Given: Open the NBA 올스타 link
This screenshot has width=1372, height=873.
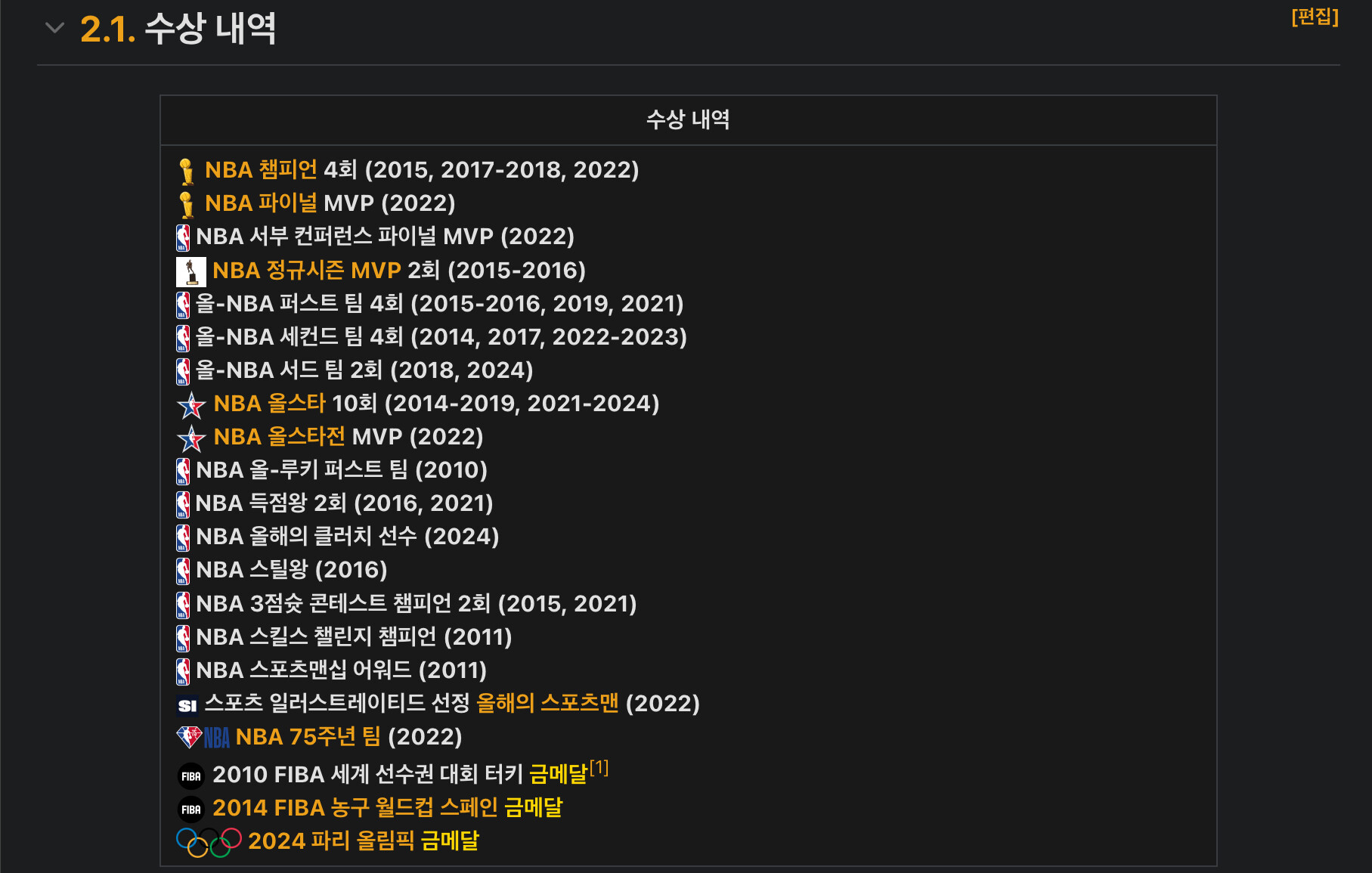Looking at the screenshot, I should (269, 403).
